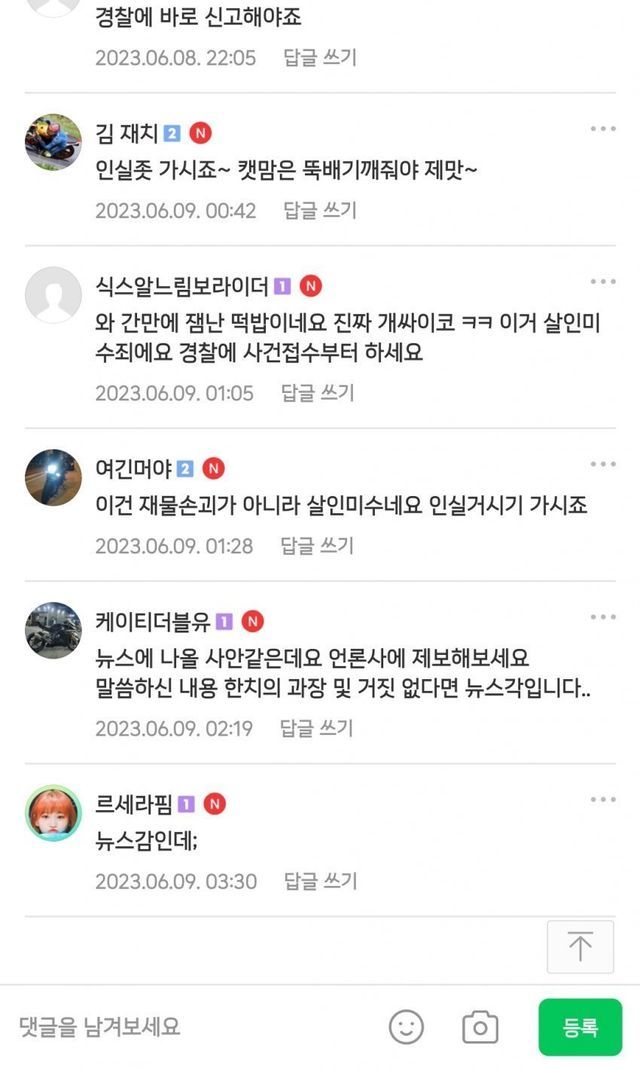Reply to the 22:05 comment at top
The image size is (640, 1069).
320,58
